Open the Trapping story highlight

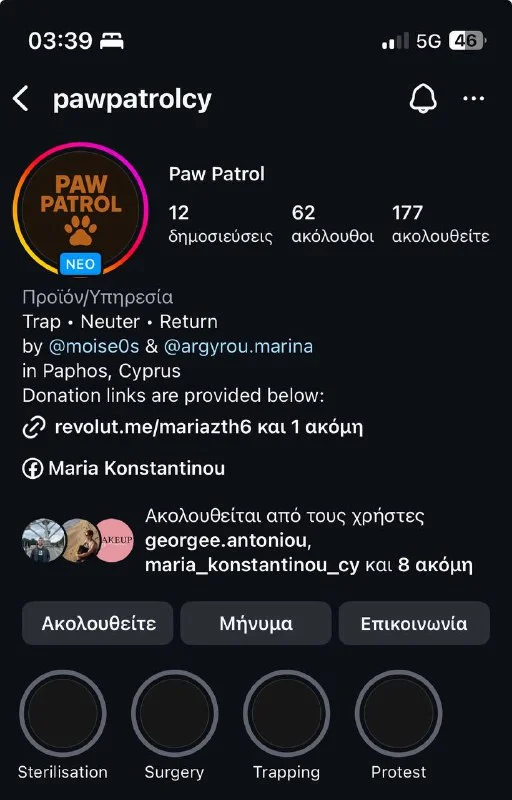pos(287,713)
